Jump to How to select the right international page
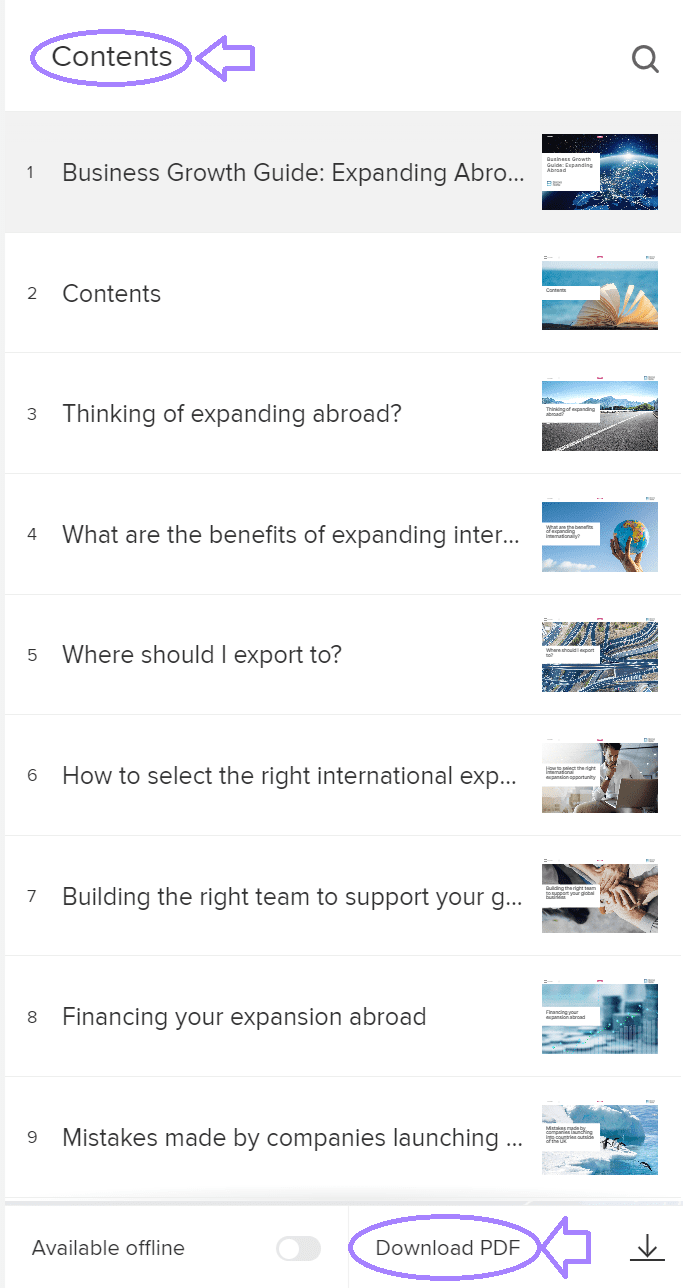 point(289,776)
